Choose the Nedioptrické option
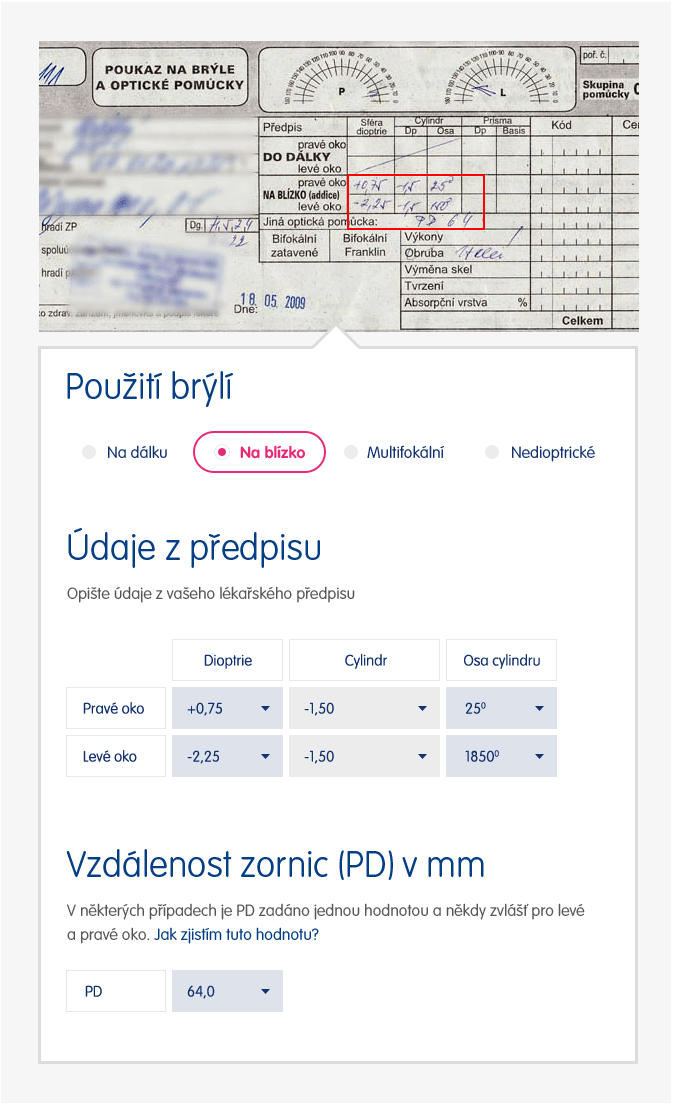The image size is (673, 1105). point(540,453)
